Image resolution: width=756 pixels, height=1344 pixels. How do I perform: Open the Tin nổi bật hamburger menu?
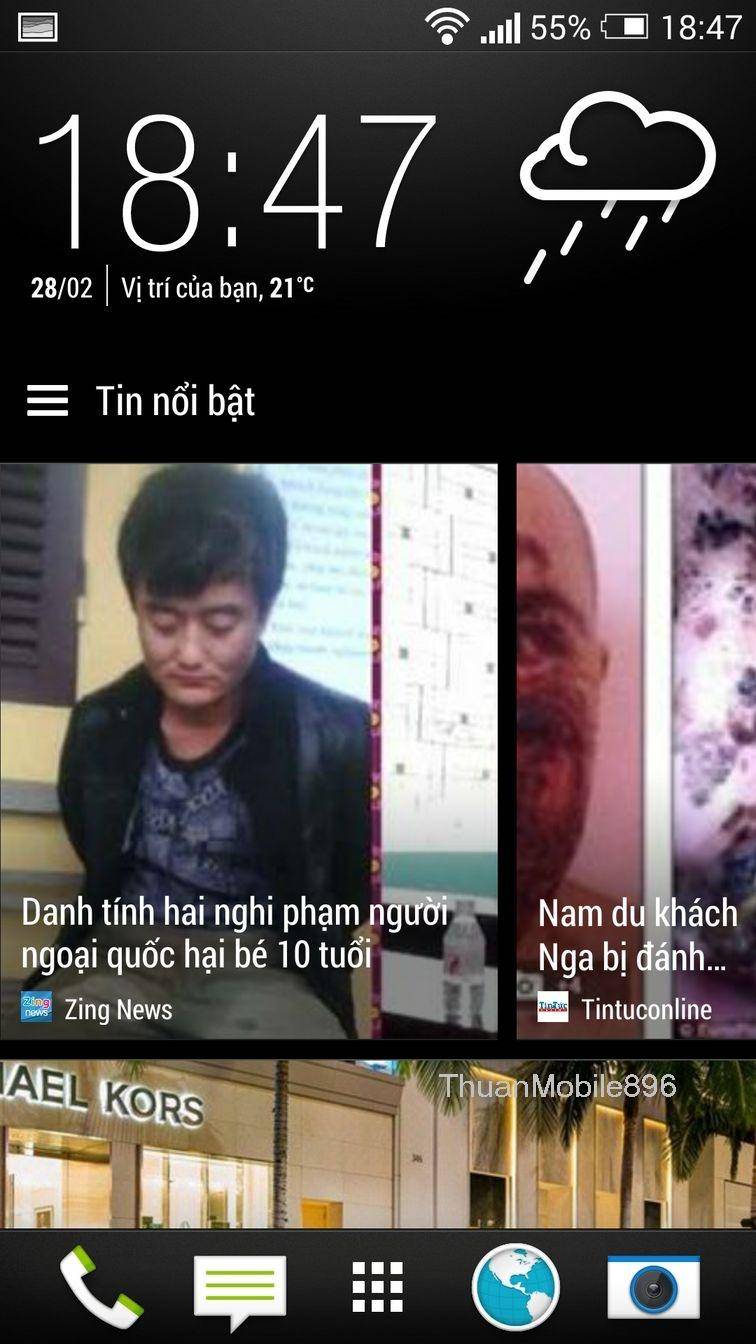click(48, 401)
